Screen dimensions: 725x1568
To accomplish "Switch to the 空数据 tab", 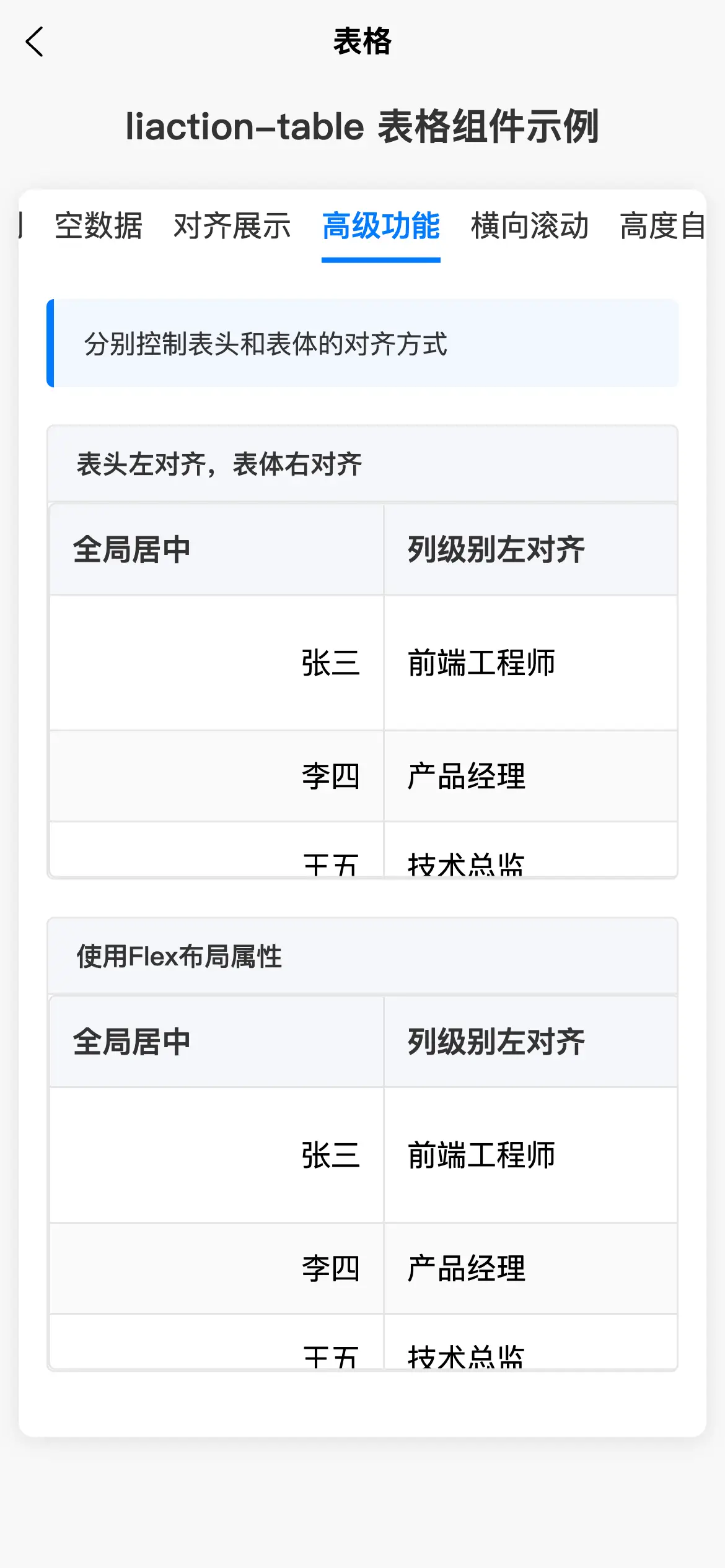I will [x=99, y=226].
